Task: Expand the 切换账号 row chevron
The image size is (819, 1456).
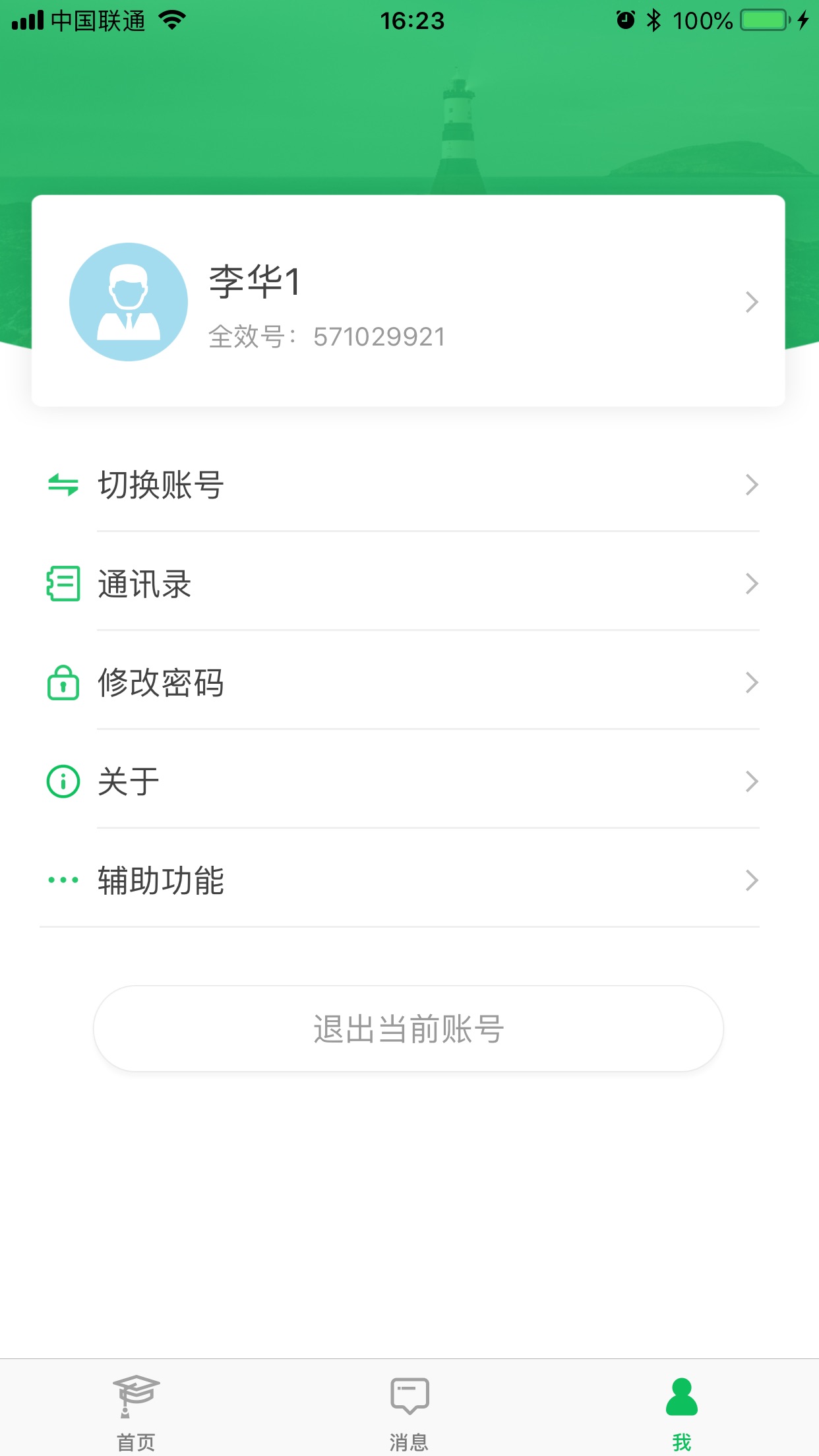Action: [751, 485]
